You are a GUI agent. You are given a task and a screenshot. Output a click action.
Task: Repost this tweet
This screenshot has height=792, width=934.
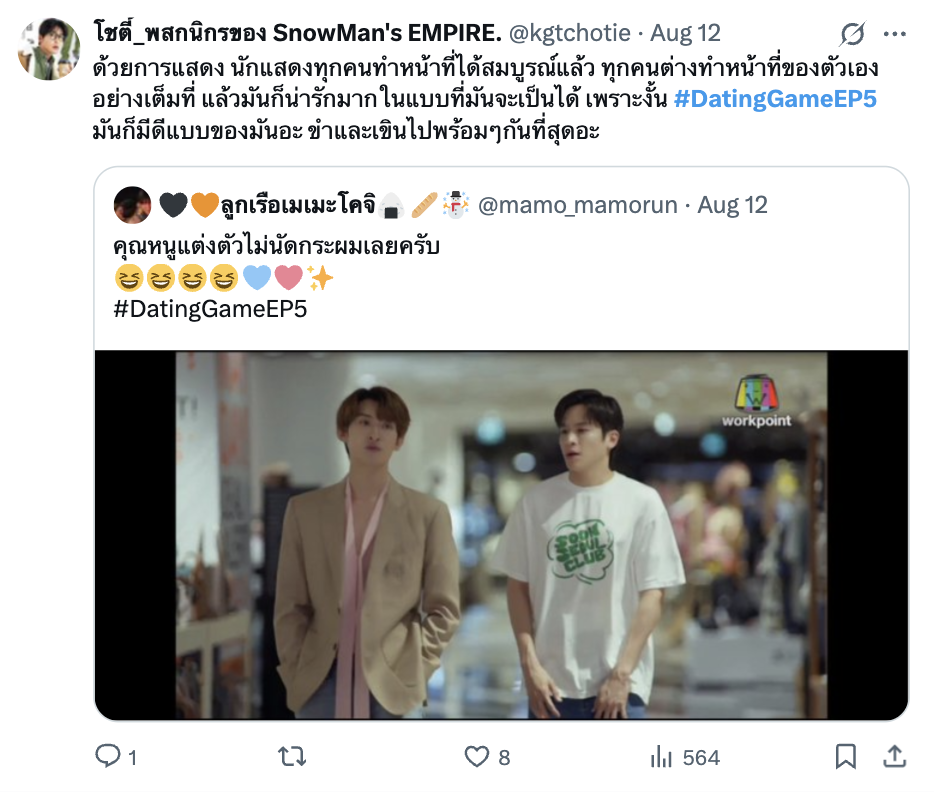[x=292, y=757]
